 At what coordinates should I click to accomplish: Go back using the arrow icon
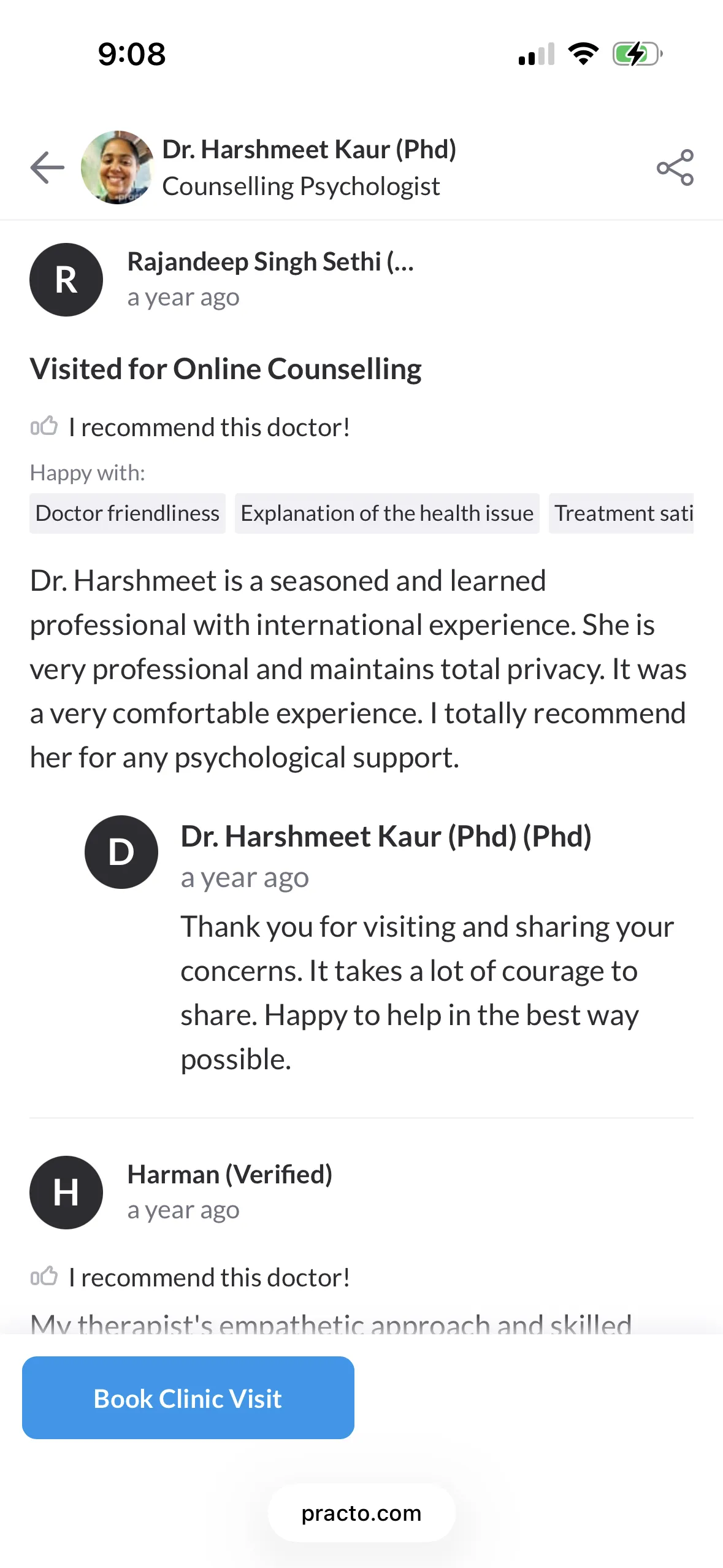click(47, 167)
